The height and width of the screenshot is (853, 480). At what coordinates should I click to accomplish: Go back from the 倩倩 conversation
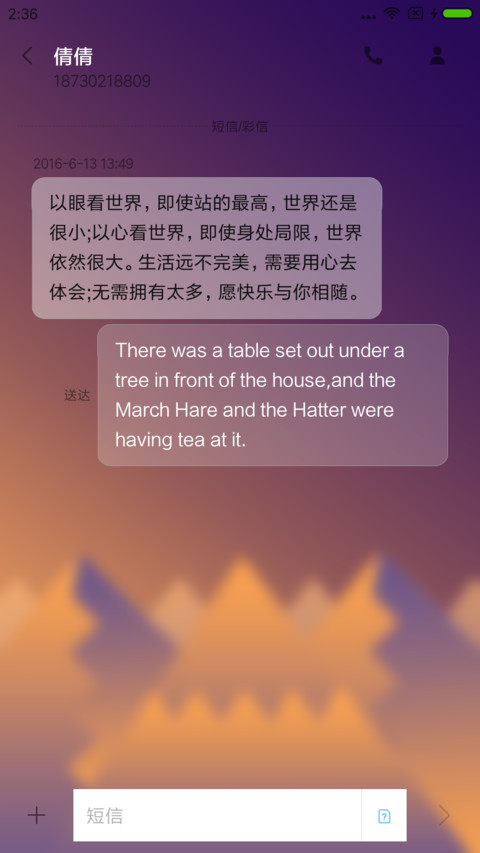(27, 56)
